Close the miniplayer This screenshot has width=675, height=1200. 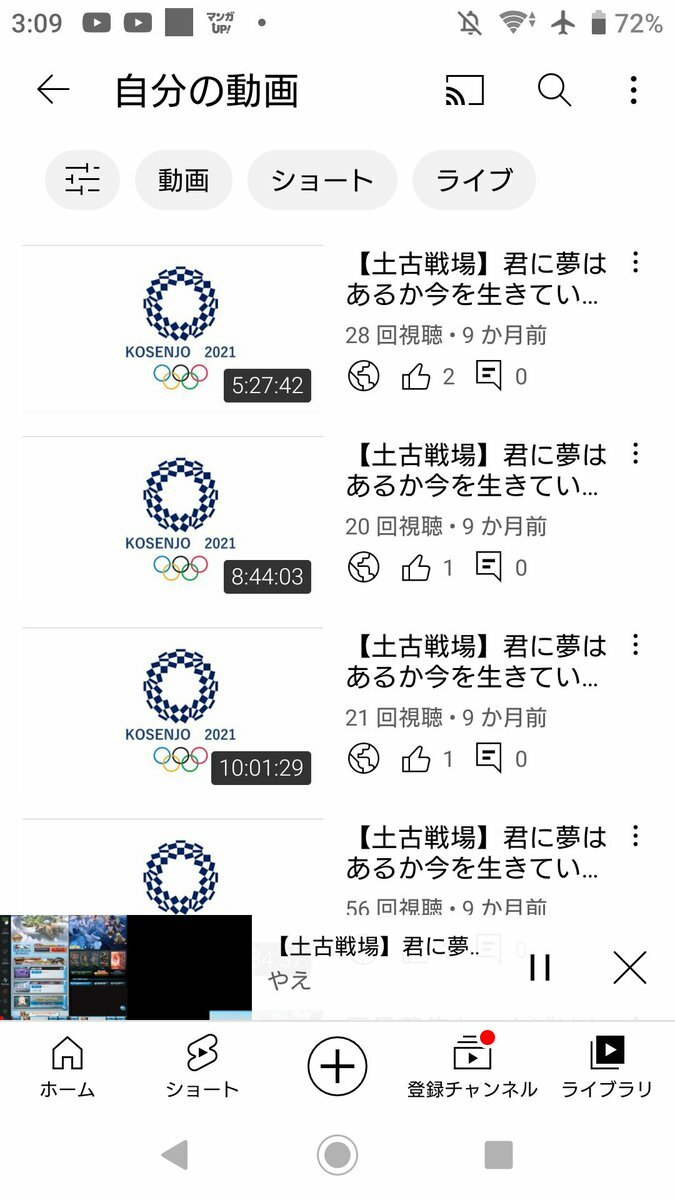(x=629, y=967)
